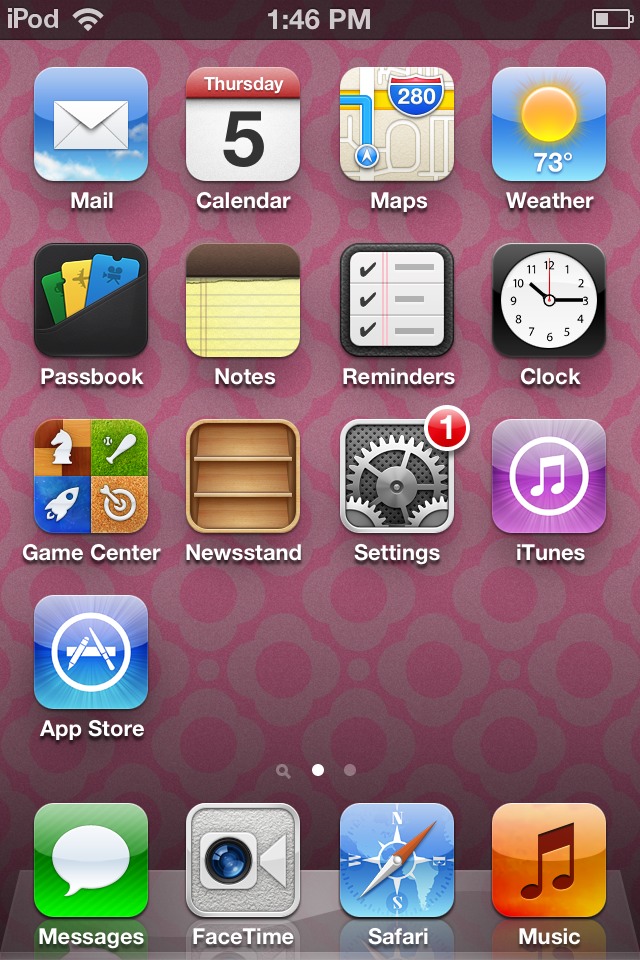Open the Newsstand folder
Viewport: 640px width, 960px height.
click(x=243, y=477)
